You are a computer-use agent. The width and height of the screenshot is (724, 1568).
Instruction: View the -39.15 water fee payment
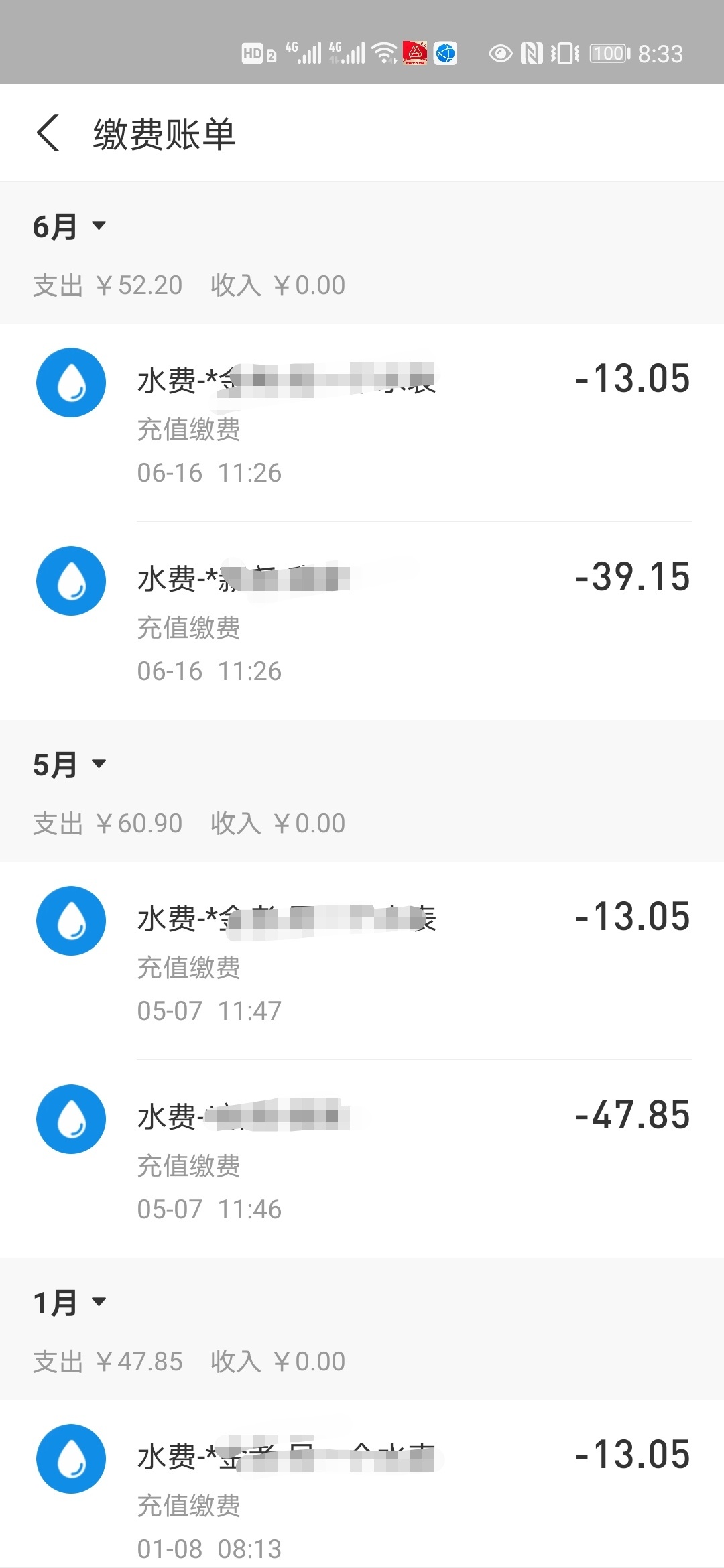pyautogui.click(x=362, y=620)
